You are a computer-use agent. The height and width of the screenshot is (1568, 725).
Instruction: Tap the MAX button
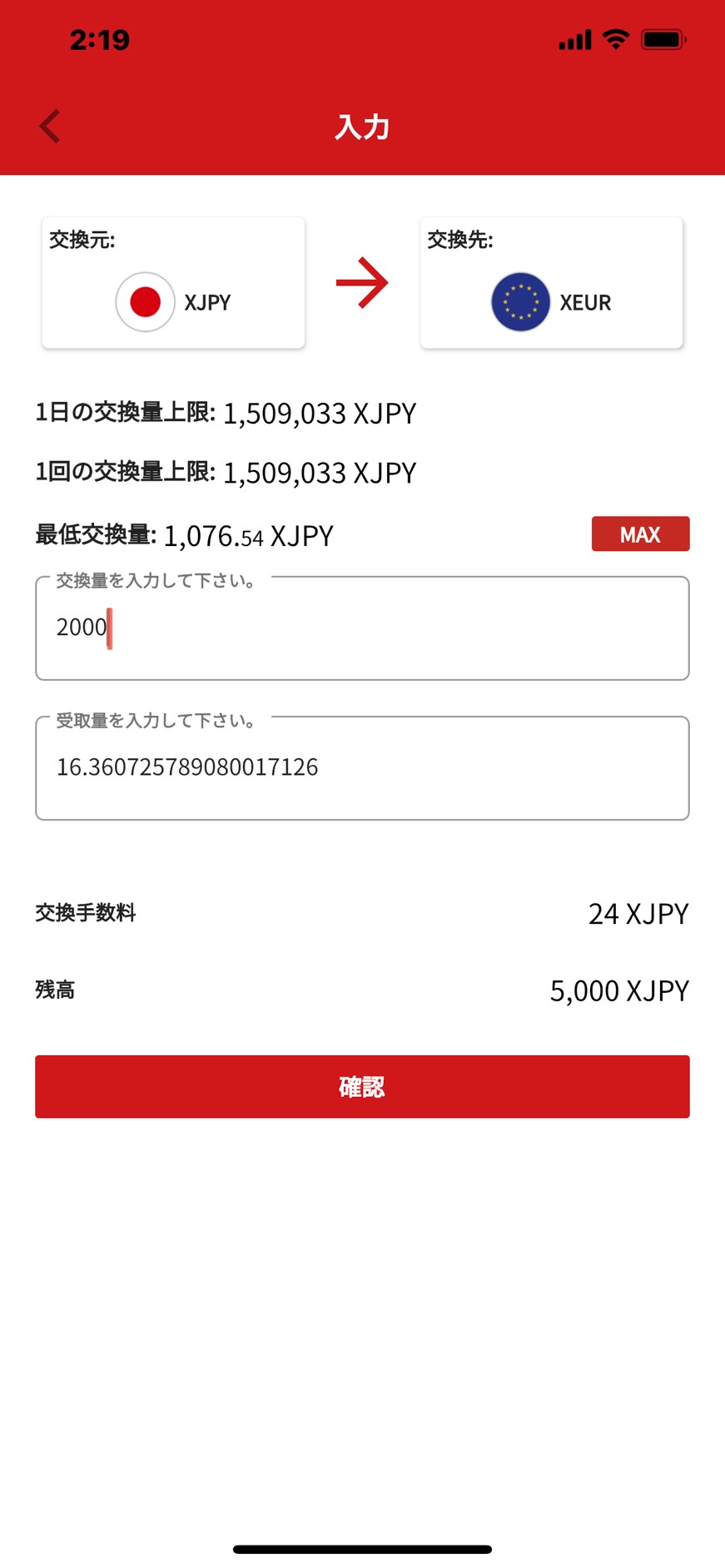(x=640, y=534)
